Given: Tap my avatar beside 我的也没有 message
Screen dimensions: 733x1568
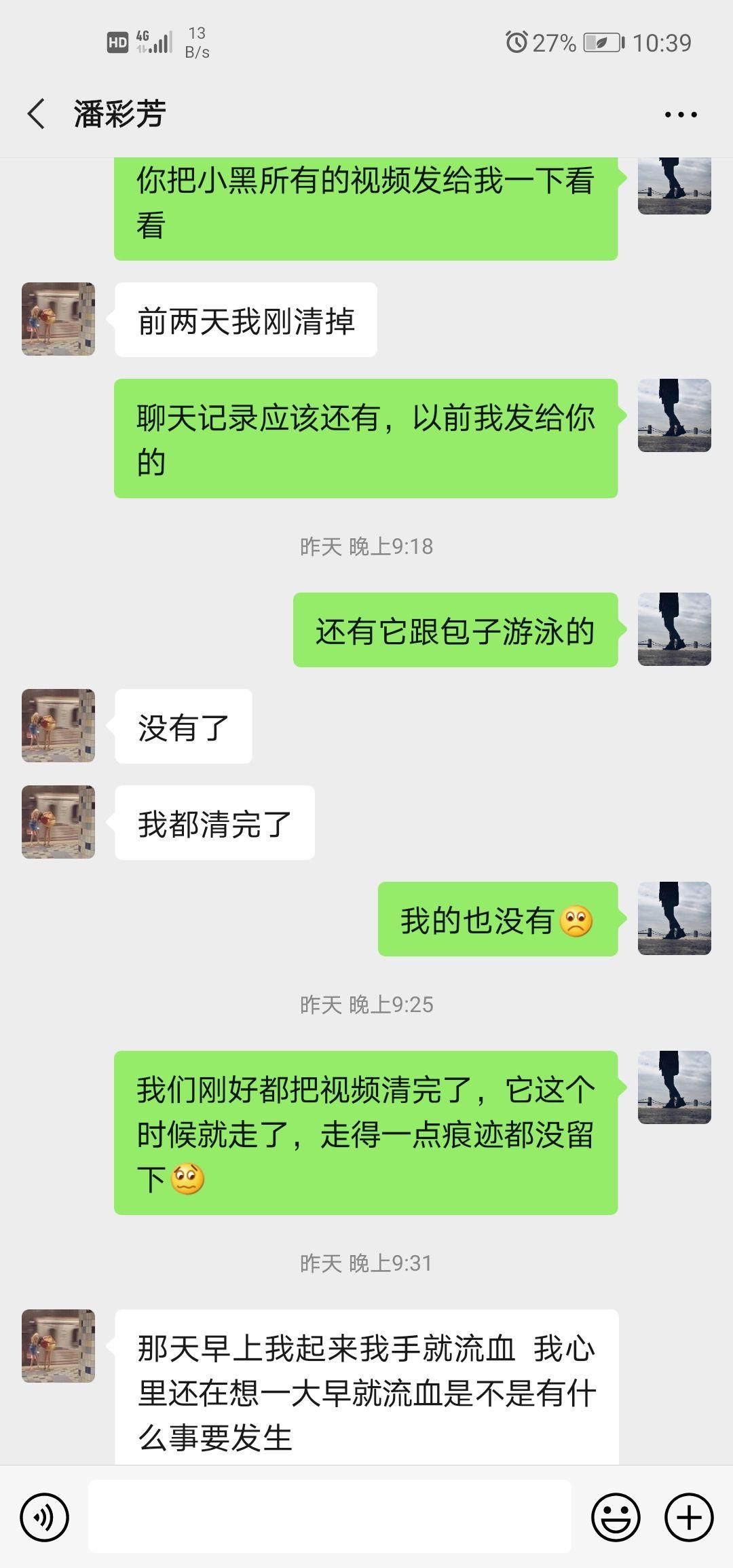Looking at the screenshot, I should (675, 918).
